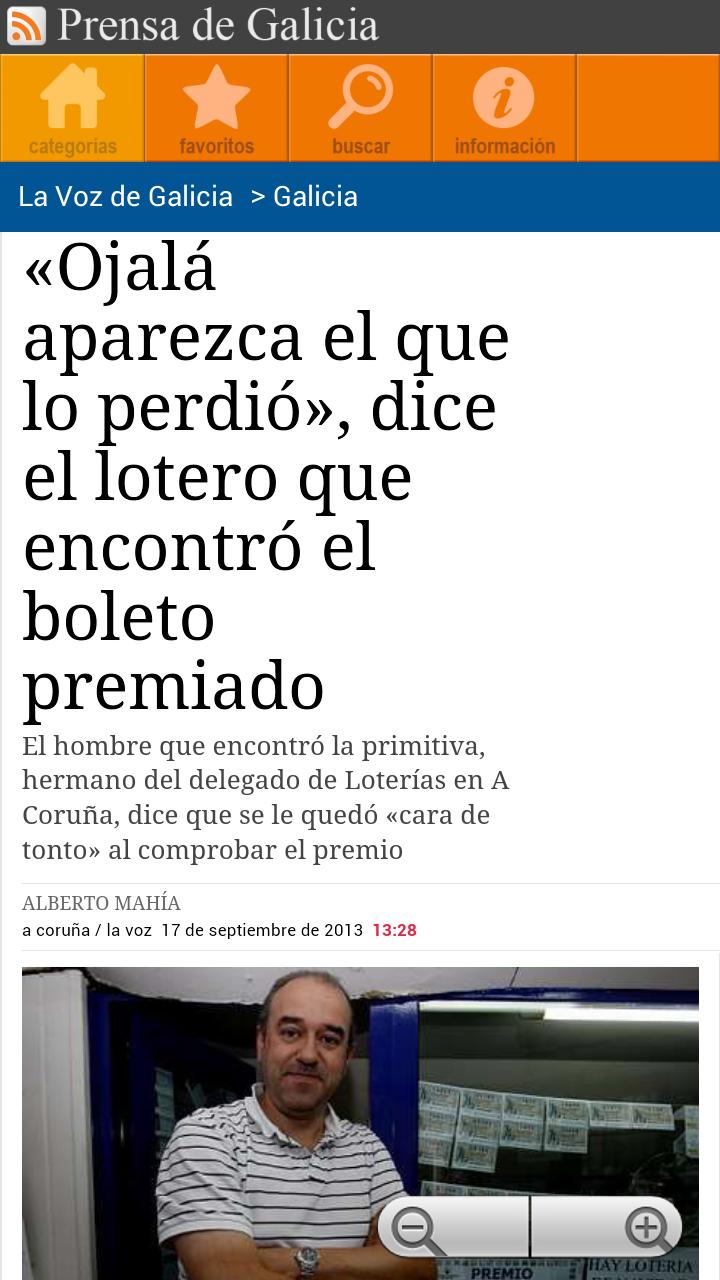Zoom in the article view
The height and width of the screenshot is (1280, 720).
pyautogui.click(x=646, y=1228)
